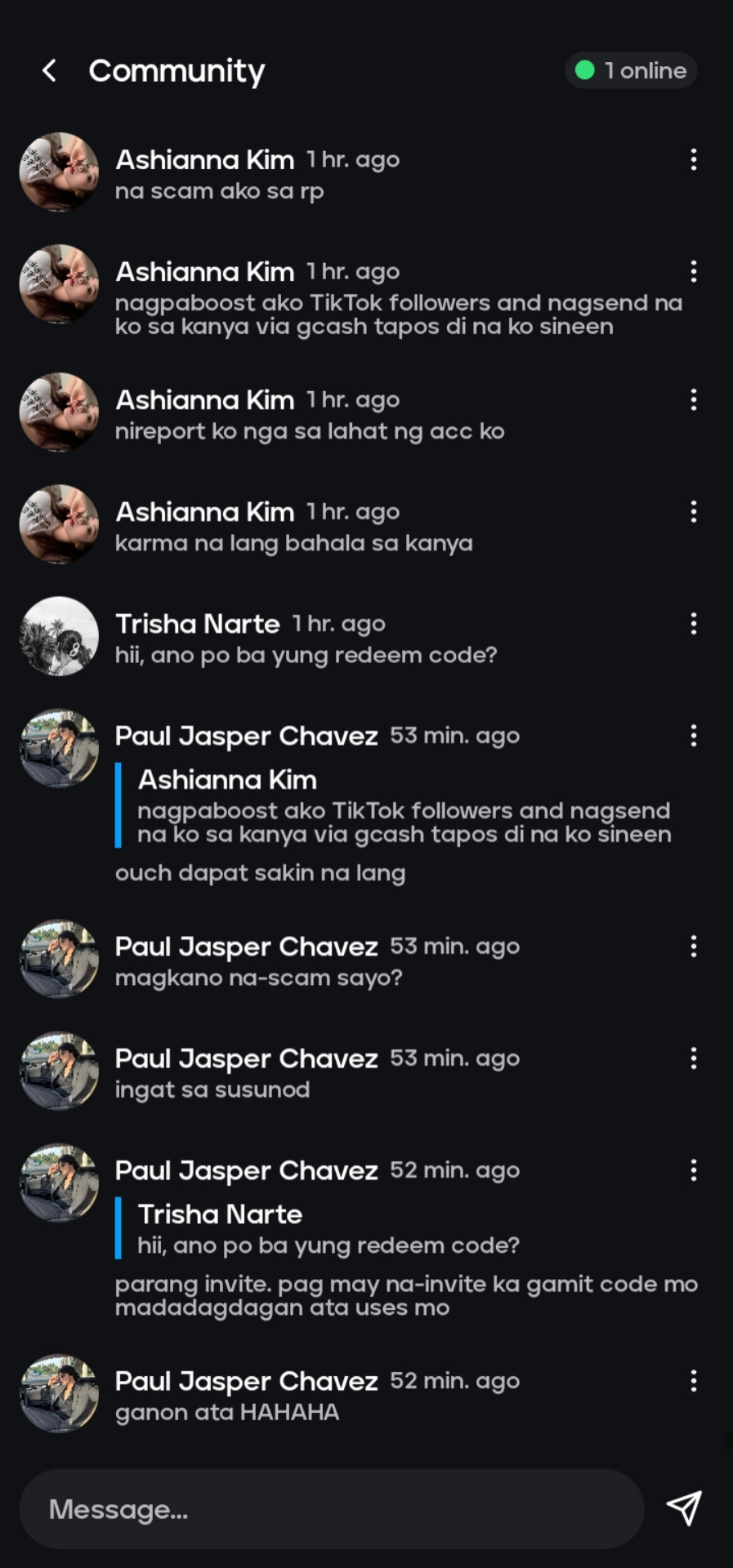
Task: Jump to quoted Trisha Narte message in reply
Action: pos(328,1230)
